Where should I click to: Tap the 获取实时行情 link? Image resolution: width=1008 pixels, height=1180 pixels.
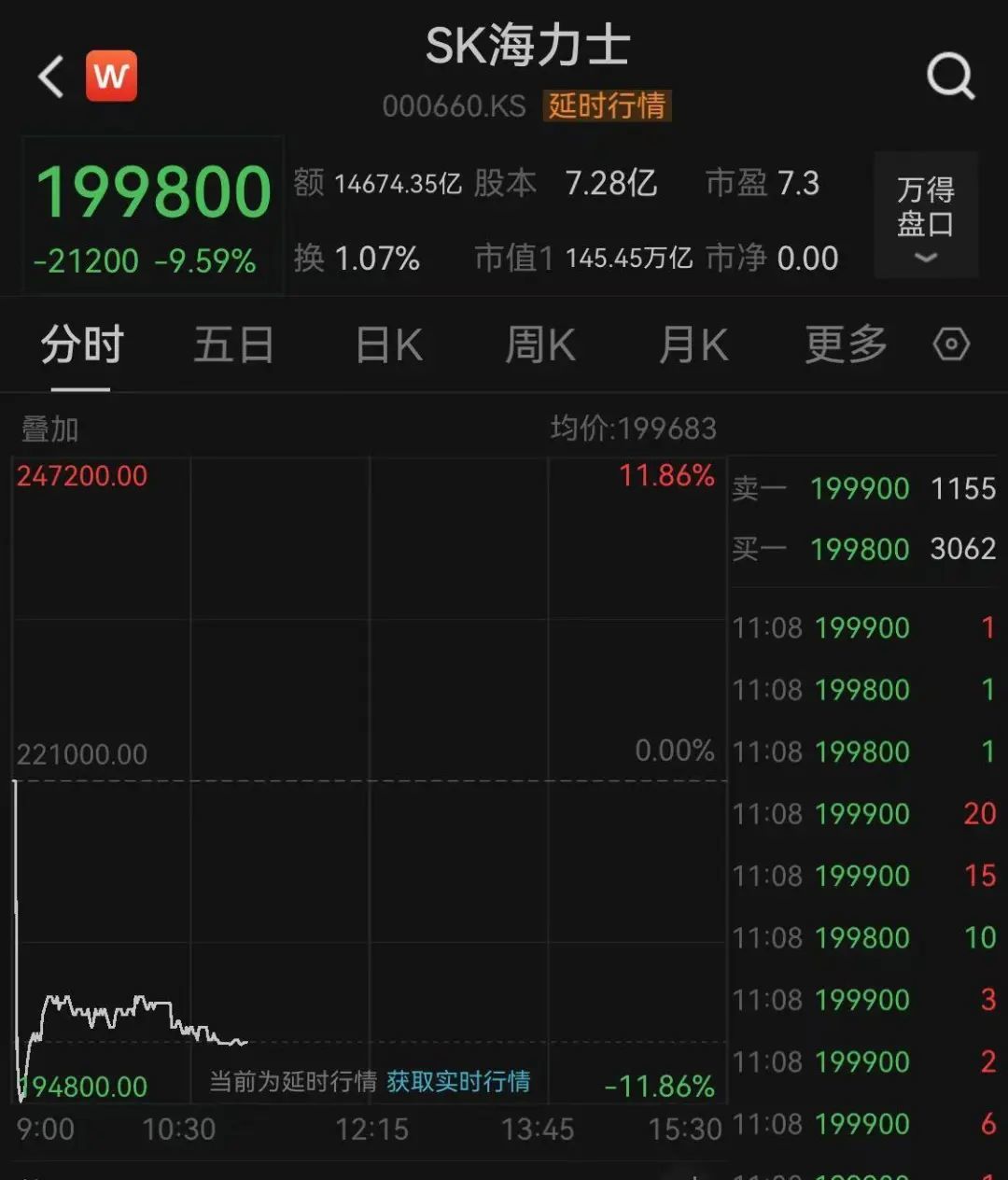pos(458,1081)
